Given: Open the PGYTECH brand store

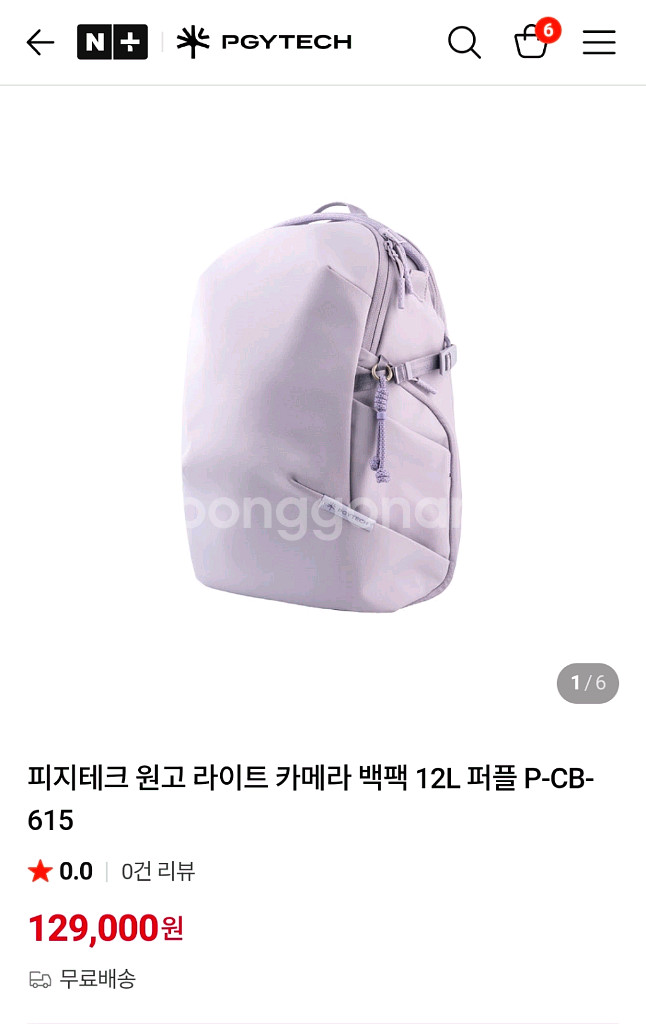Looking at the screenshot, I should [265, 42].
